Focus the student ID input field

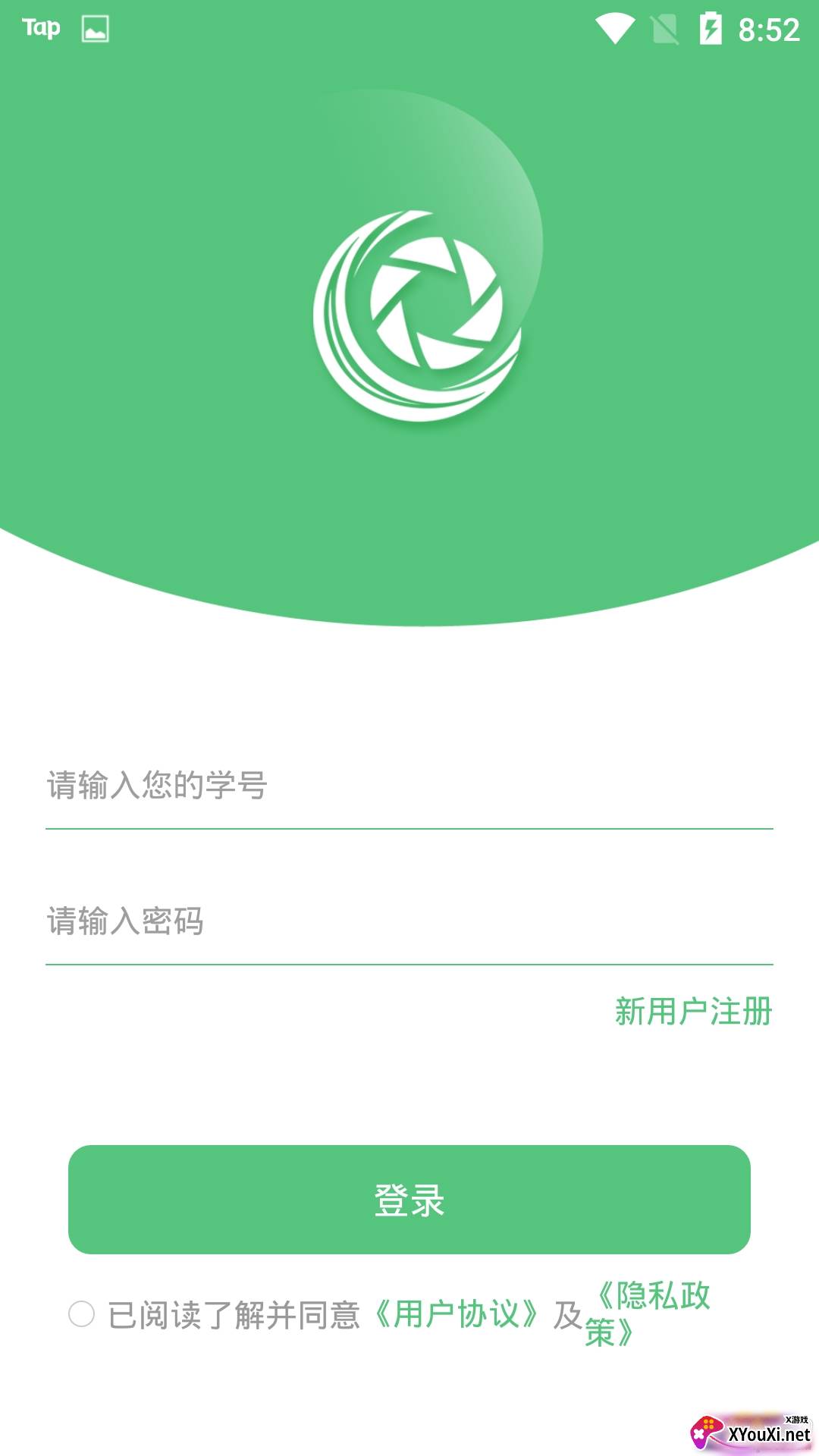[x=409, y=786]
